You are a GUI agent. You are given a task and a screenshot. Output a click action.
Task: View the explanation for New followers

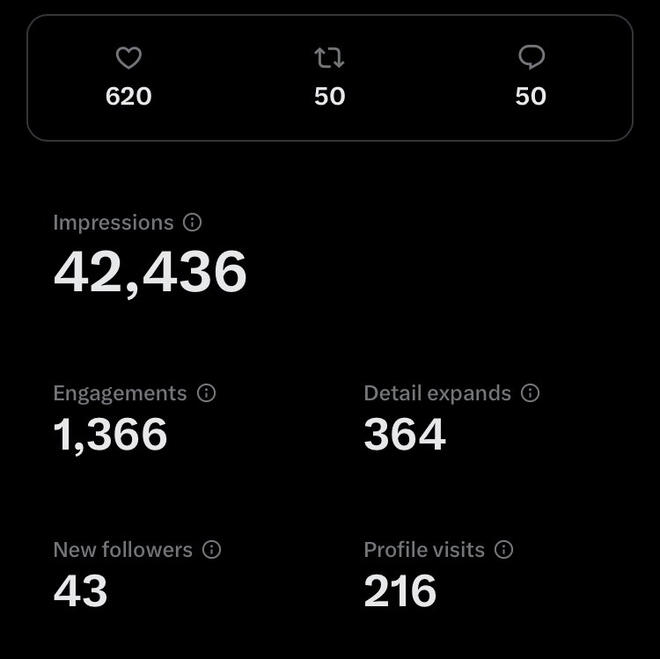point(212,549)
